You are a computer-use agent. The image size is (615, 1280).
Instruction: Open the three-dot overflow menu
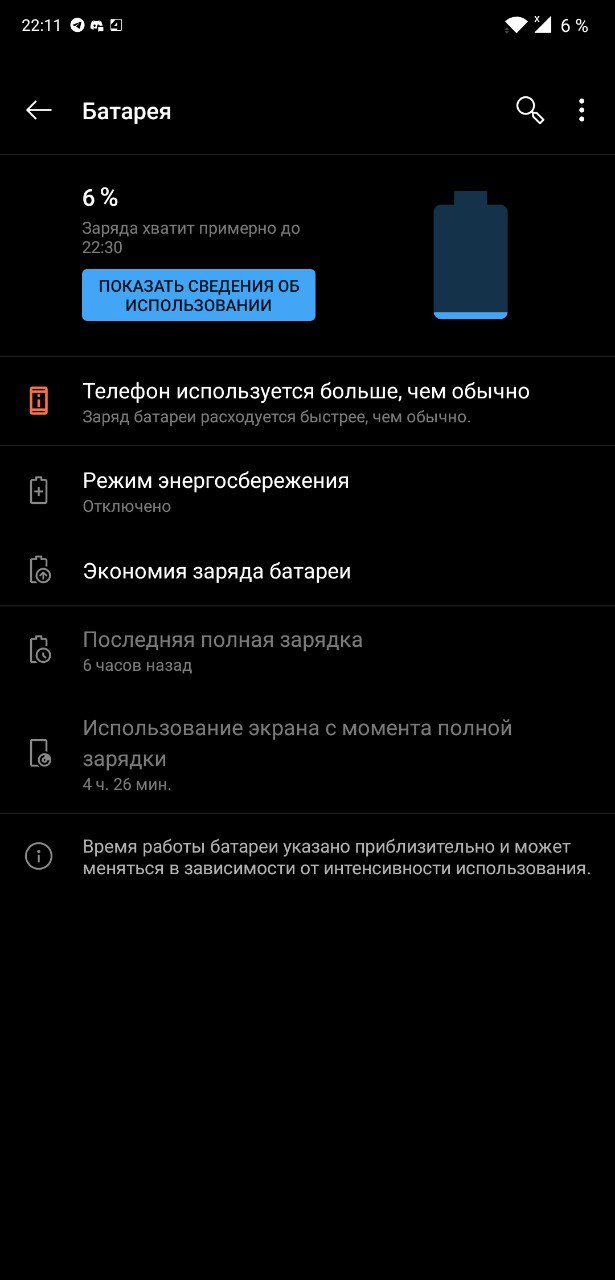581,111
